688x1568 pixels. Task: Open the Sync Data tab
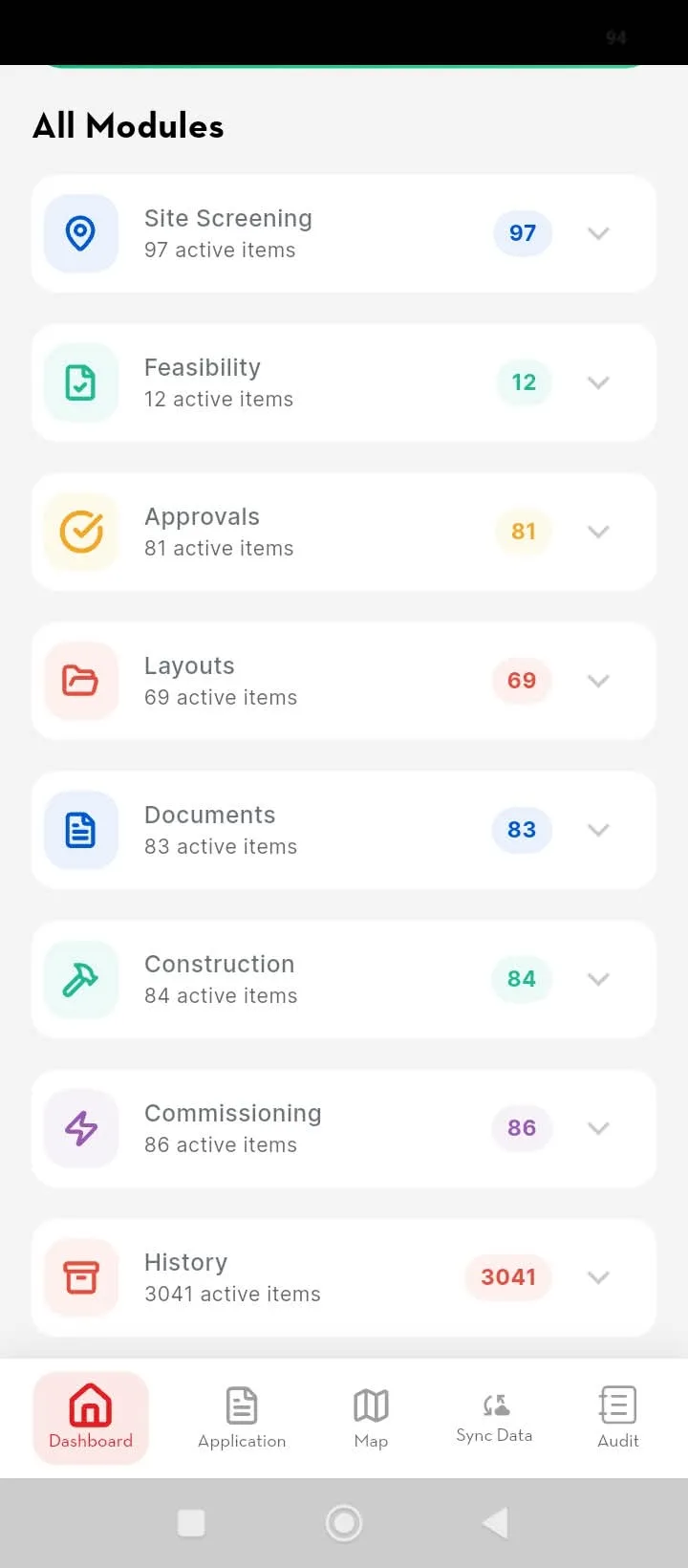[494, 1418]
